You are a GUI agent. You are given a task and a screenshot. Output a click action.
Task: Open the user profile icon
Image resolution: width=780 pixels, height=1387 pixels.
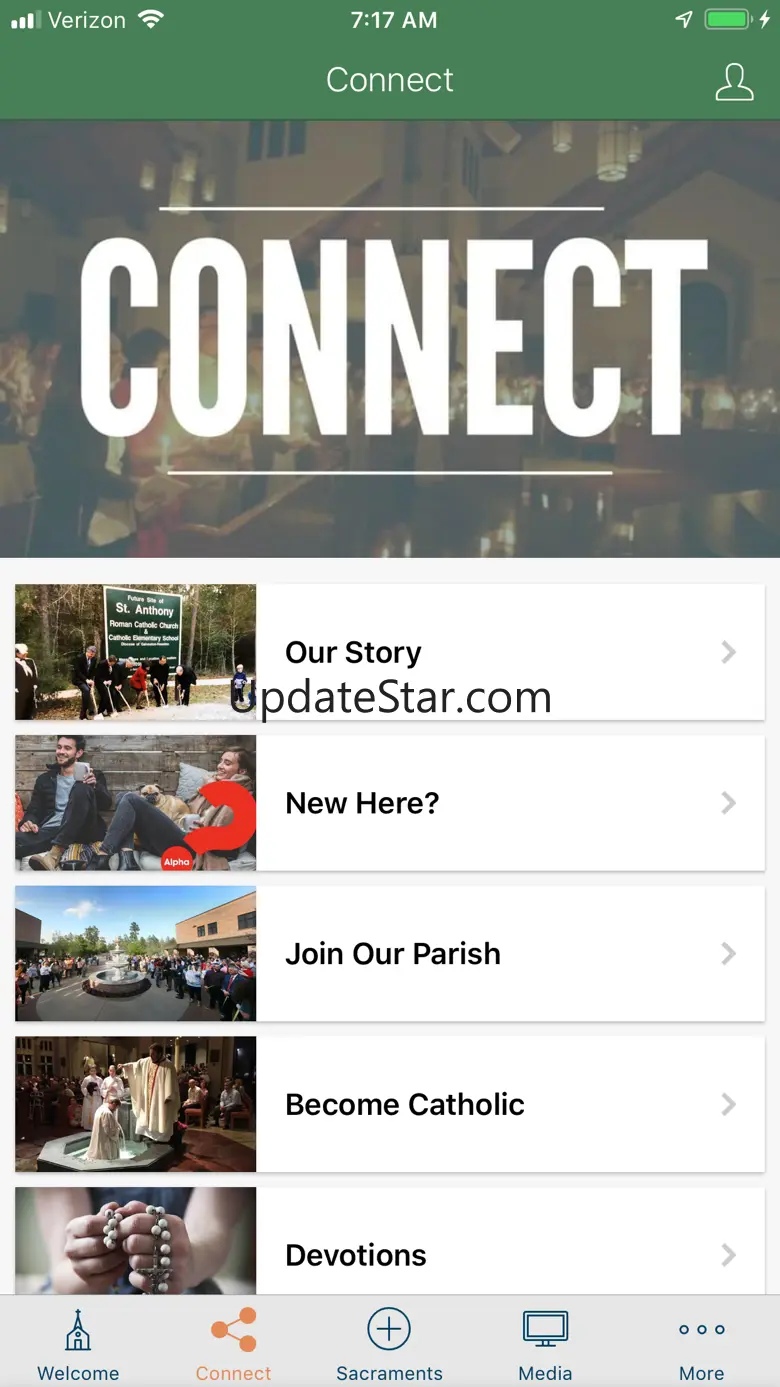click(x=734, y=82)
